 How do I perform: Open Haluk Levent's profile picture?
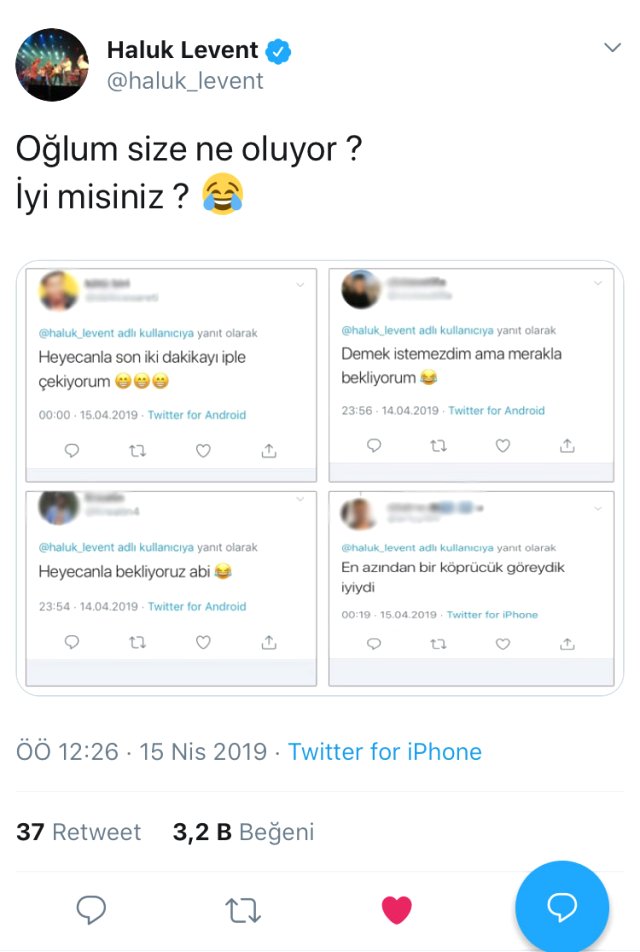point(52,65)
